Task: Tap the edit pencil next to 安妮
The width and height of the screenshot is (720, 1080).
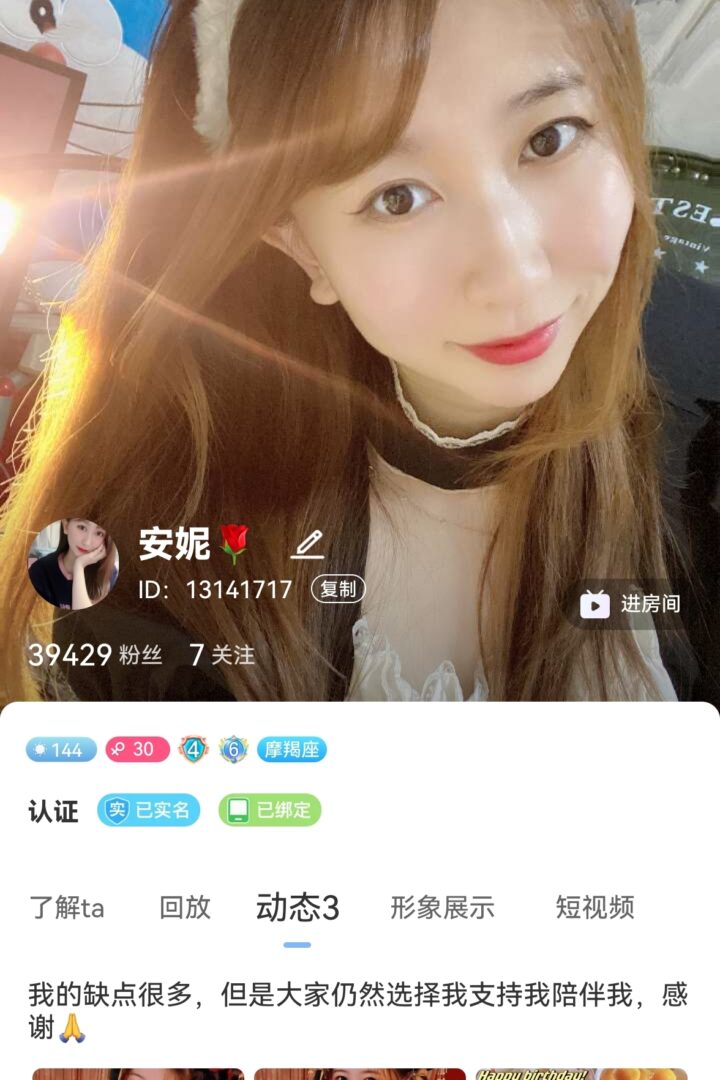Action: coord(308,545)
